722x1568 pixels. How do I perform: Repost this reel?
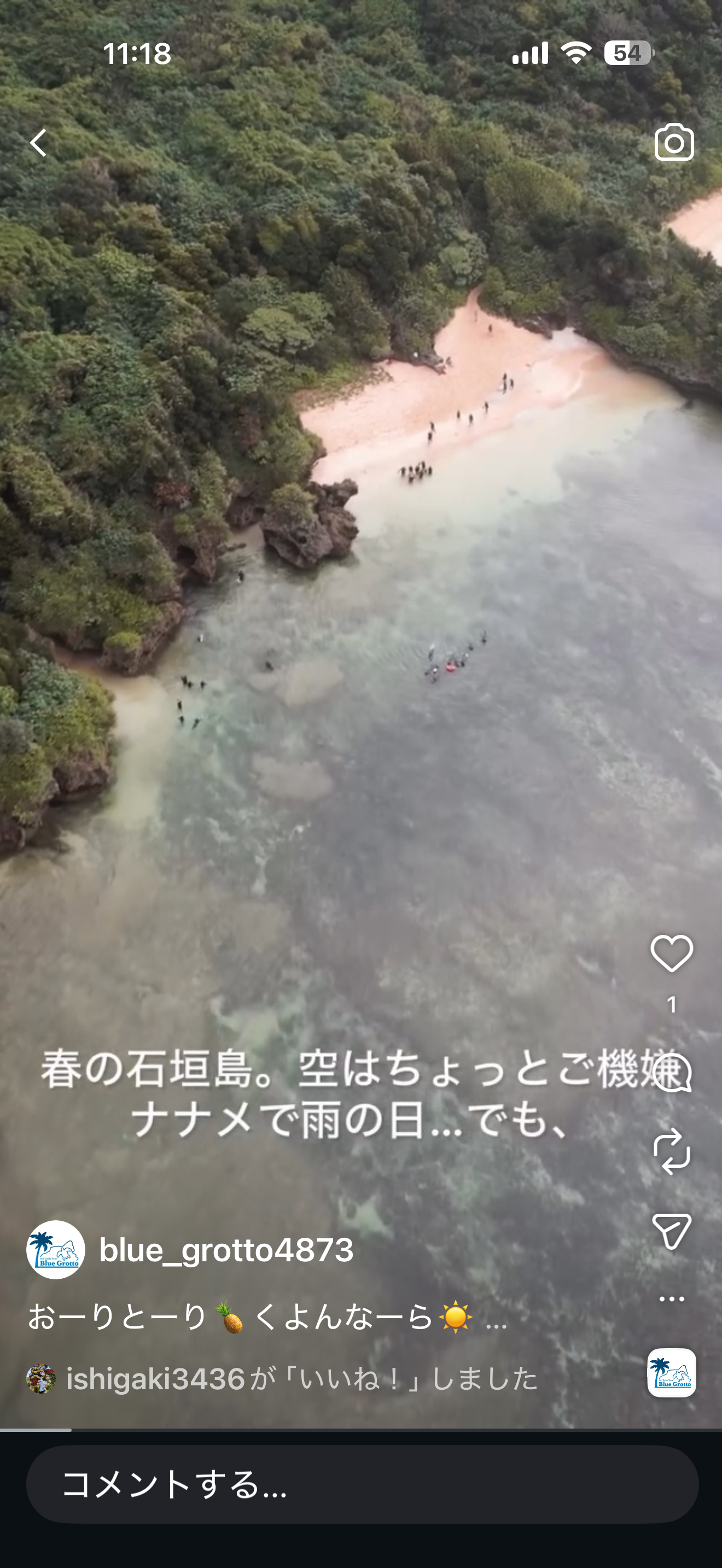pos(672,1151)
